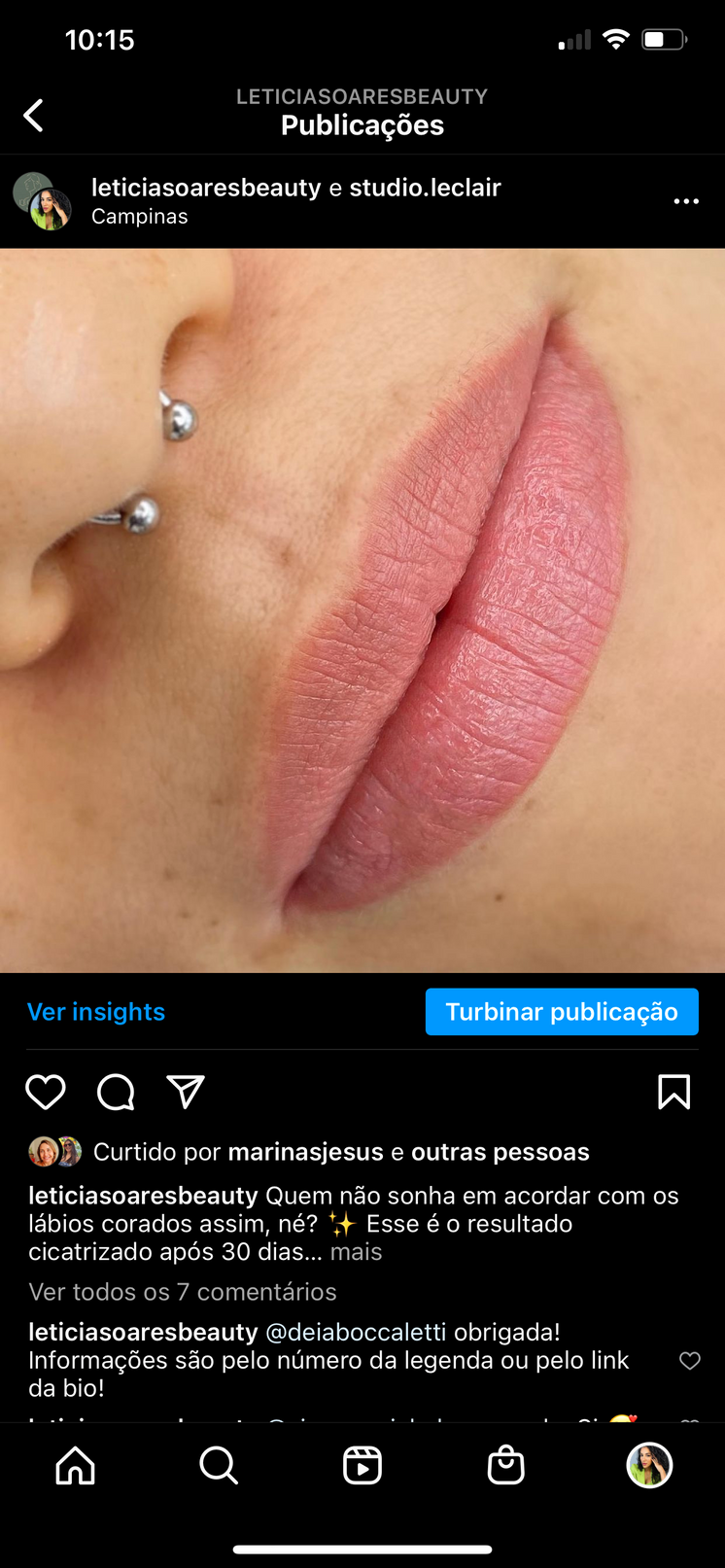View the outras pessoas who liked

[x=500, y=1152]
